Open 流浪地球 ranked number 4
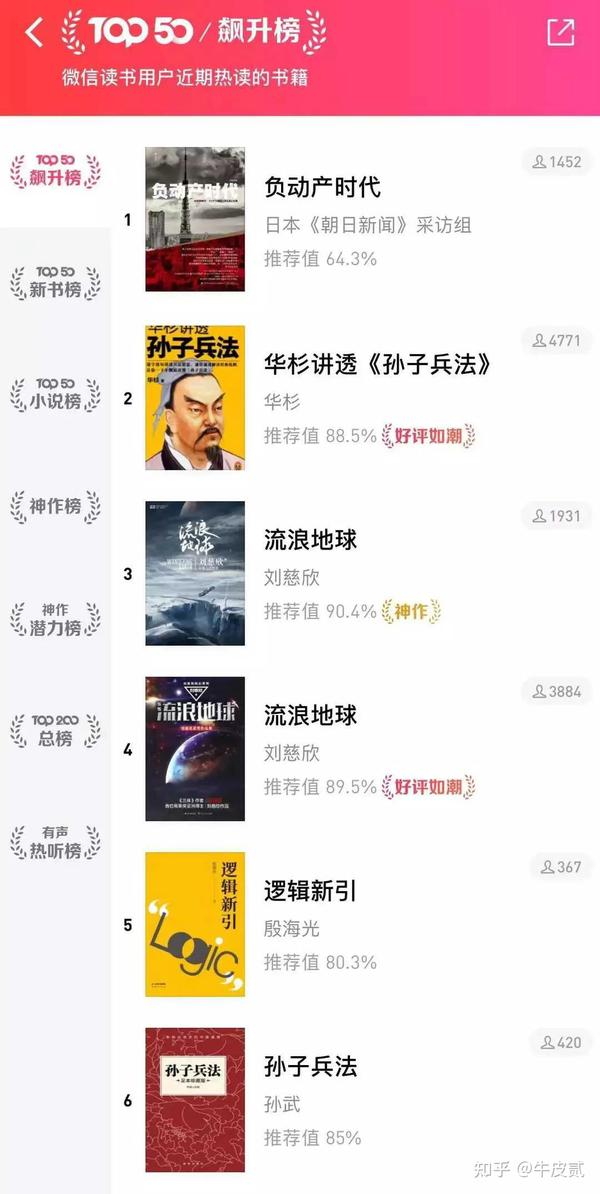Image resolution: width=600 pixels, height=1194 pixels. pos(356,749)
